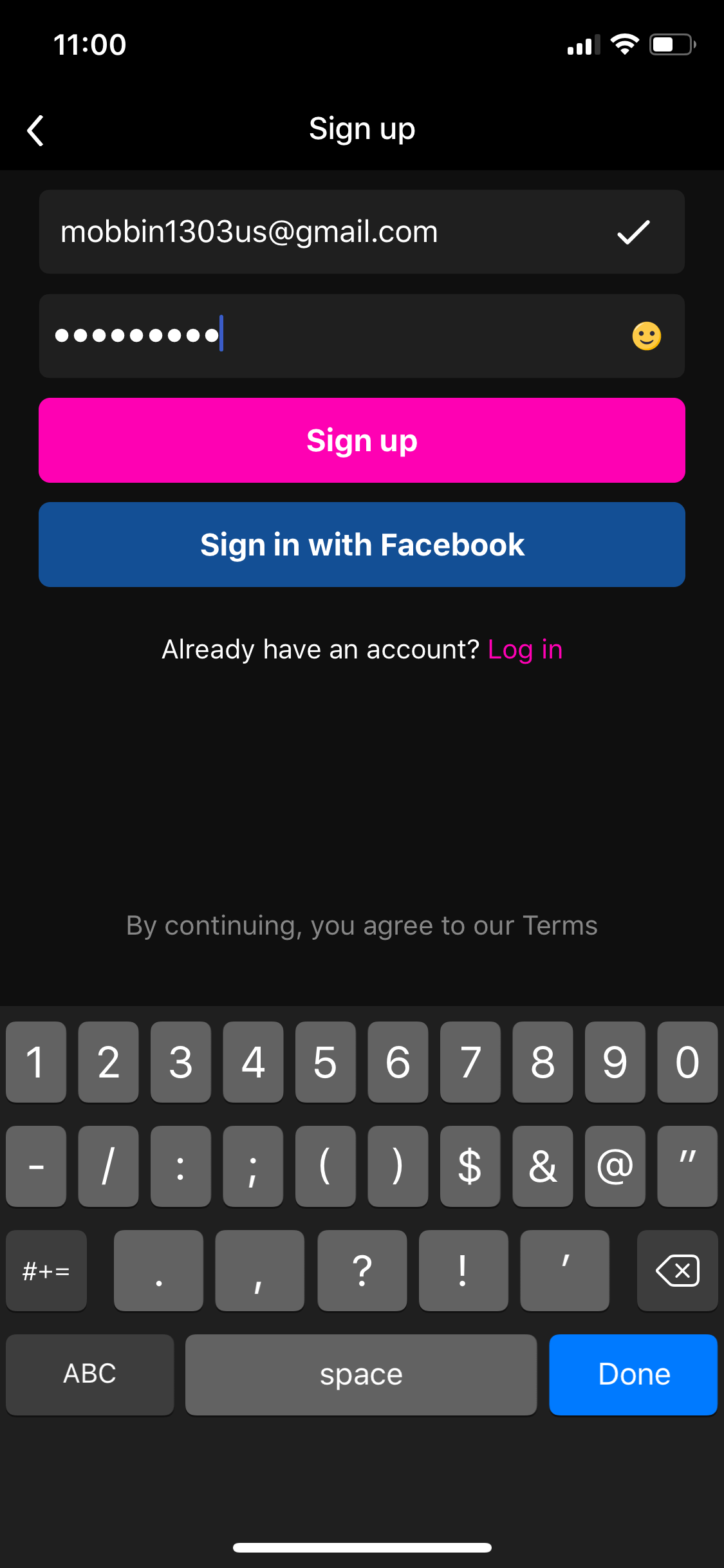This screenshot has height=1568, width=724.
Task: Open the Log in link
Action: click(x=525, y=649)
